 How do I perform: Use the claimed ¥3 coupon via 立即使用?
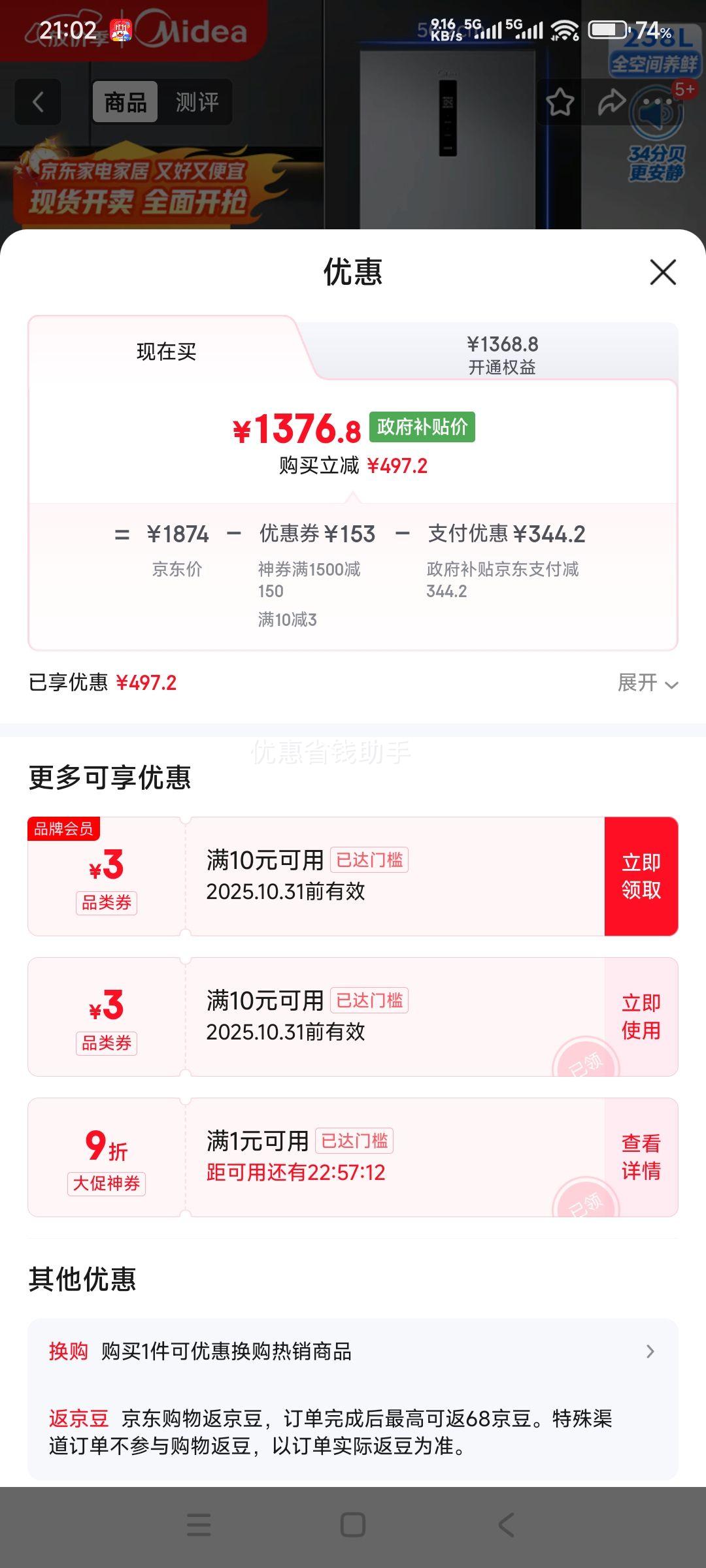641,1017
